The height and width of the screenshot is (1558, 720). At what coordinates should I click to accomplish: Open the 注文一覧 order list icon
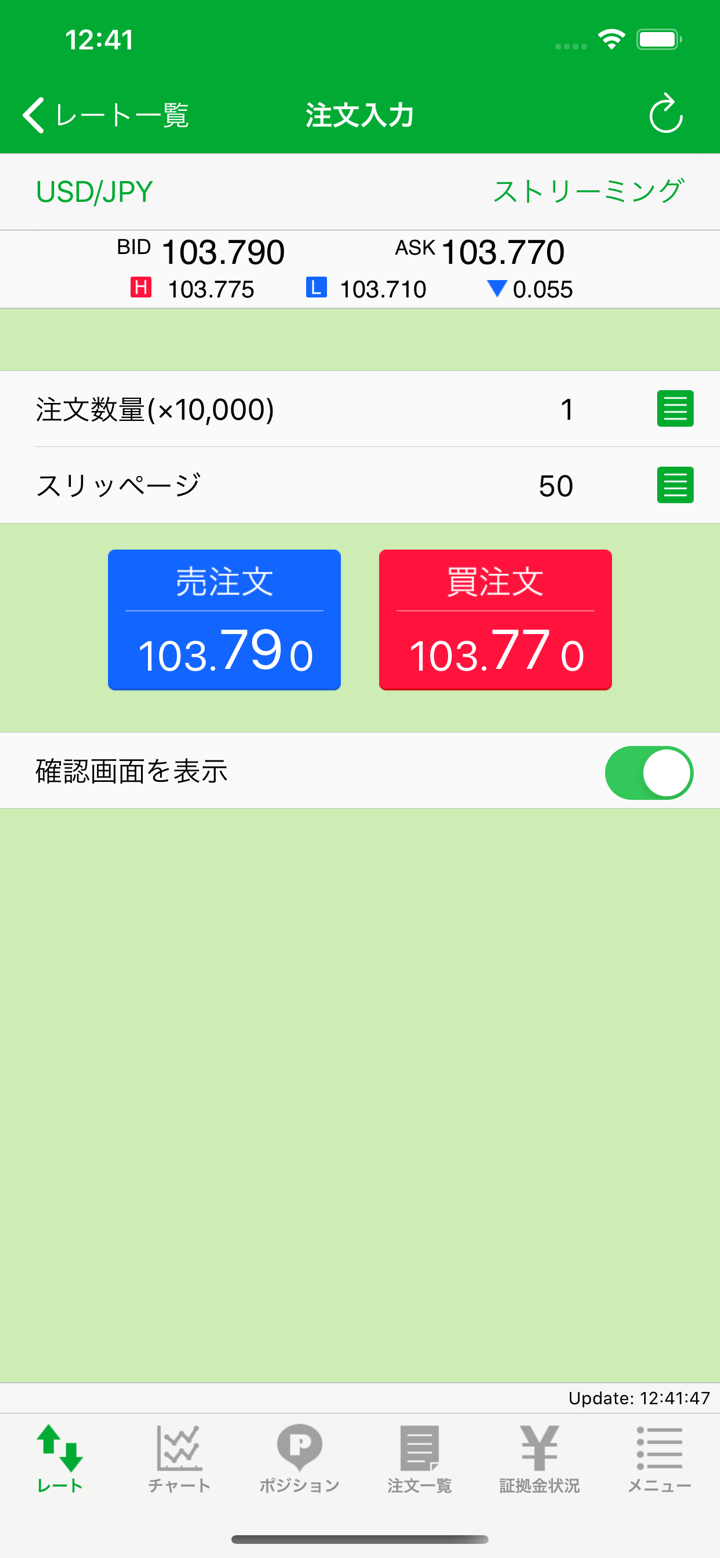418,1458
